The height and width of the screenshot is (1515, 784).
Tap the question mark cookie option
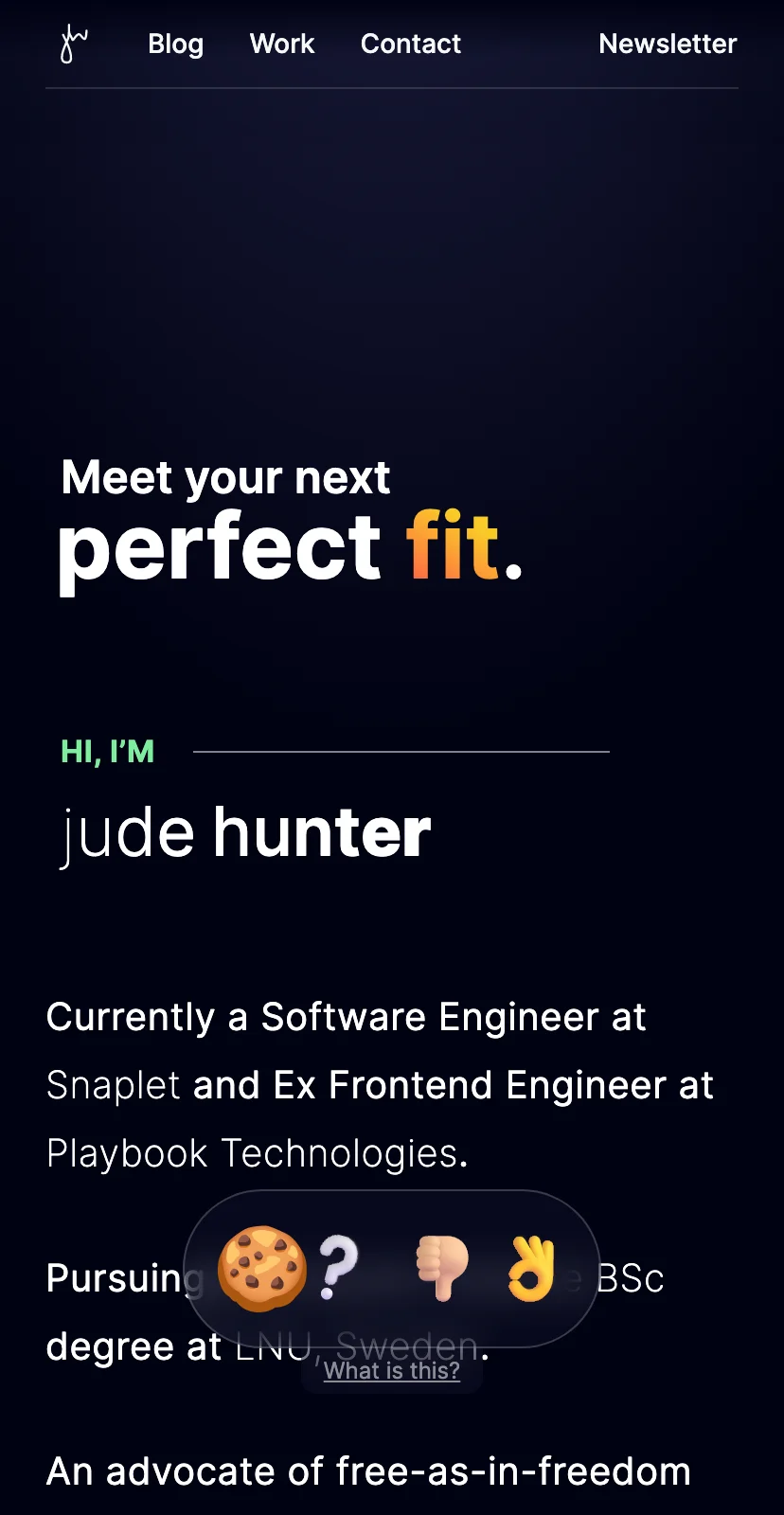[x=338, y=1268]
